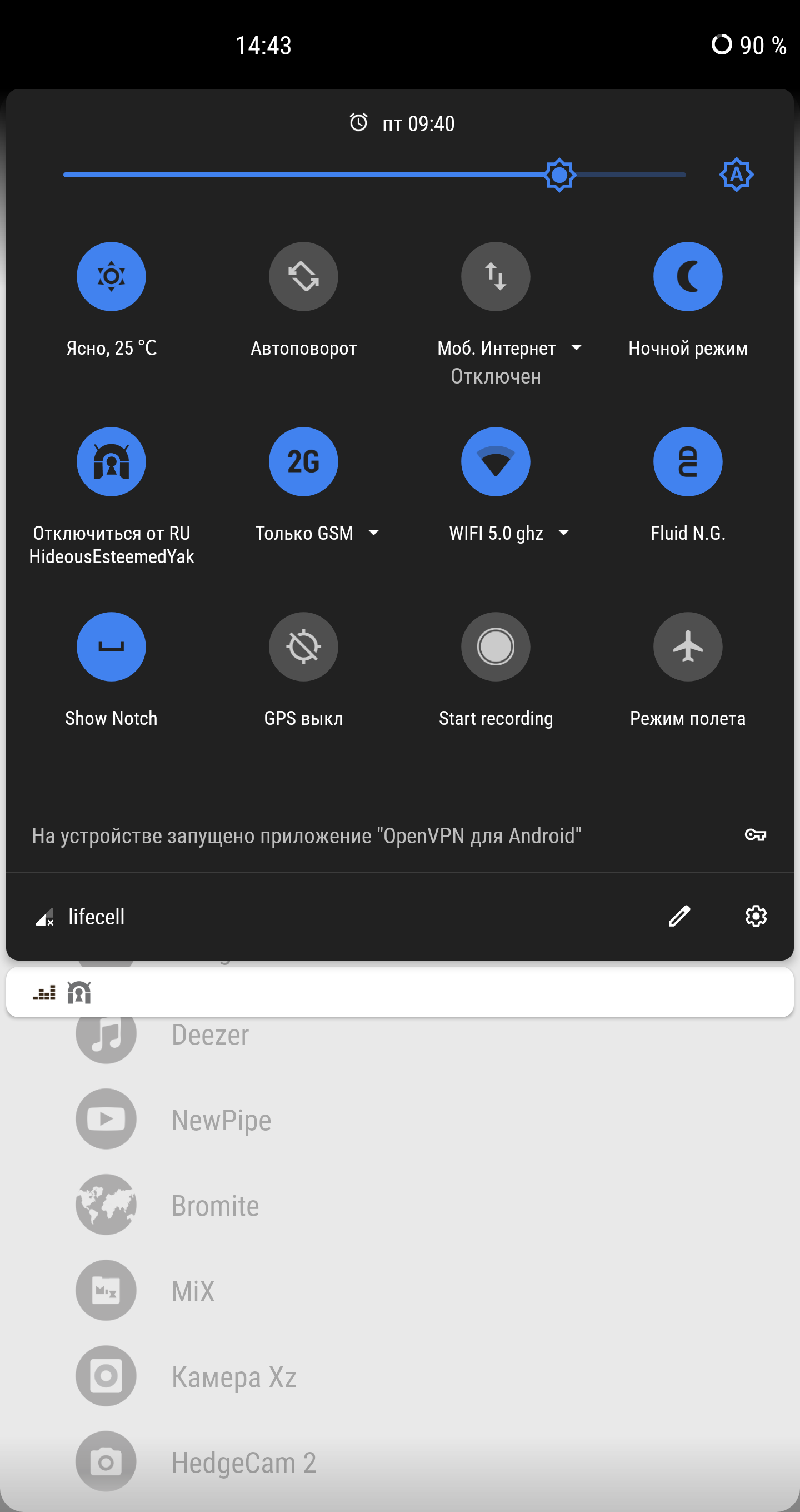
Task: Turn on Моб. Интернет tile
Action: pos(496,276)
